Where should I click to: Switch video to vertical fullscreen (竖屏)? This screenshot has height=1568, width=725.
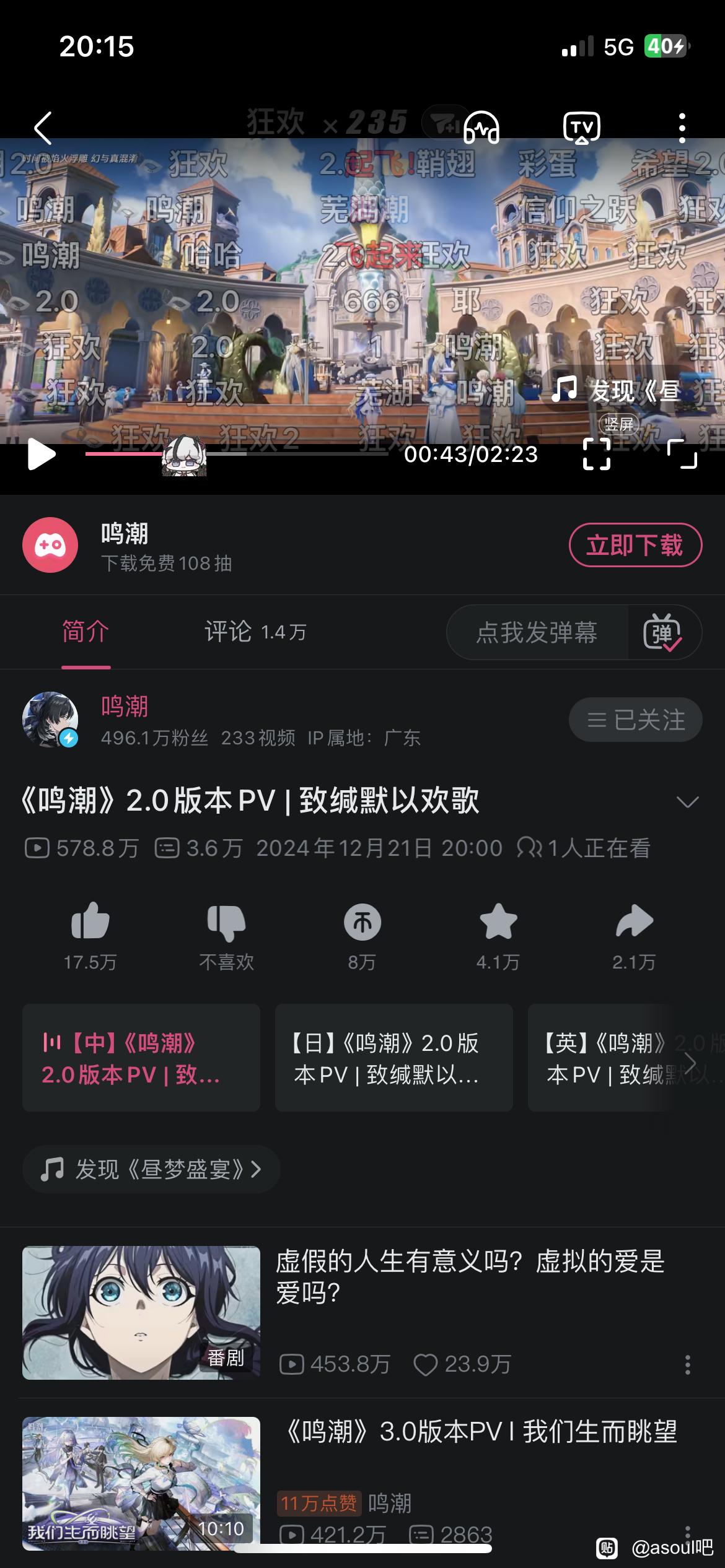tap(597, 453)
